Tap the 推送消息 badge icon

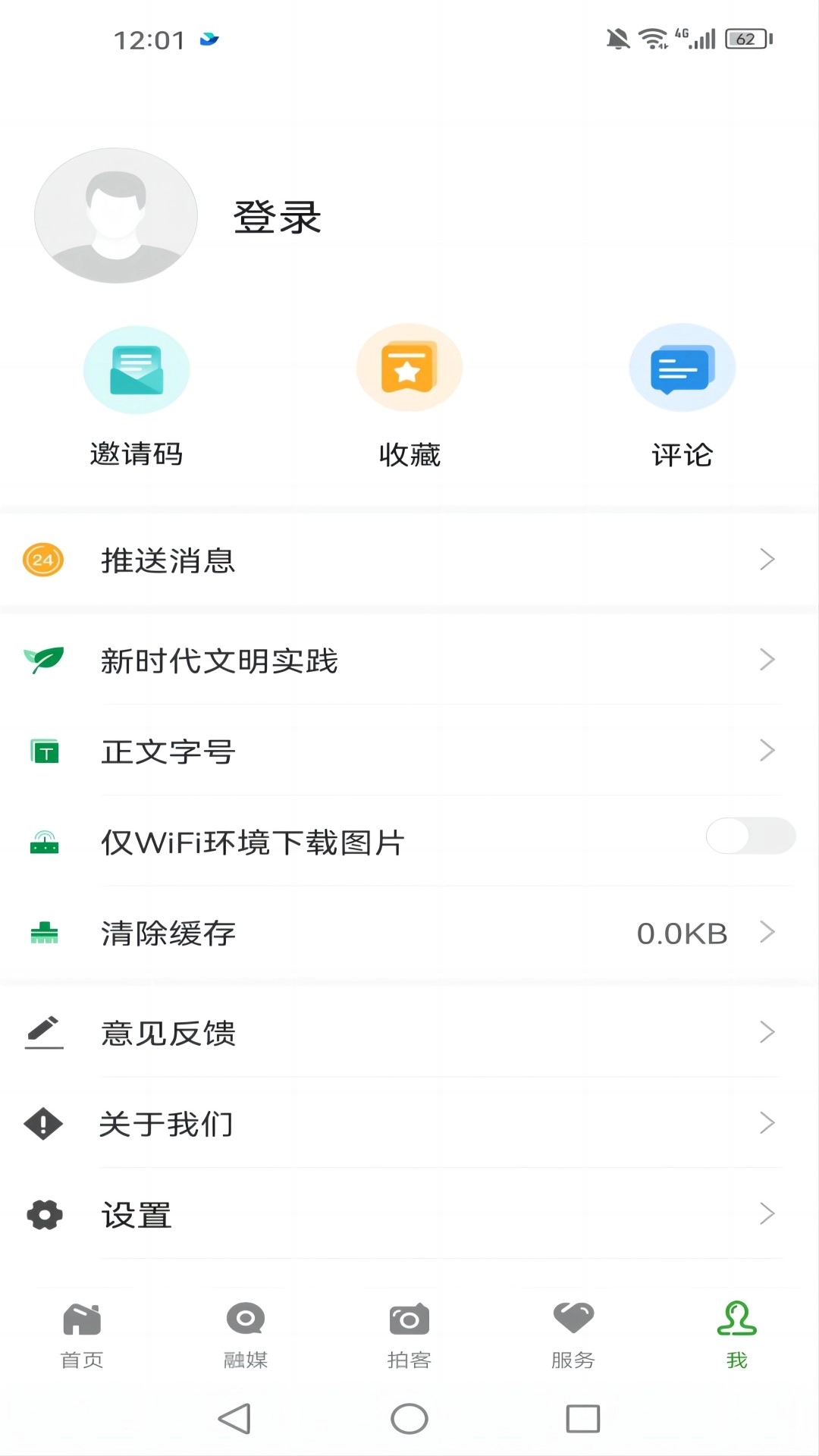click(43, 561)
